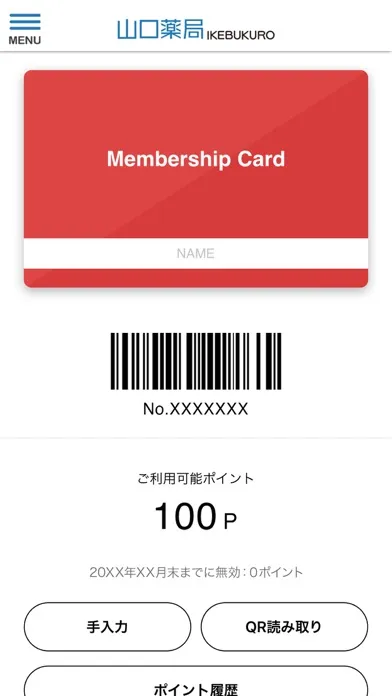This screenshot has height=696, width=392.
Task: Open the MENU hamburger button
Action: (25, 29)
